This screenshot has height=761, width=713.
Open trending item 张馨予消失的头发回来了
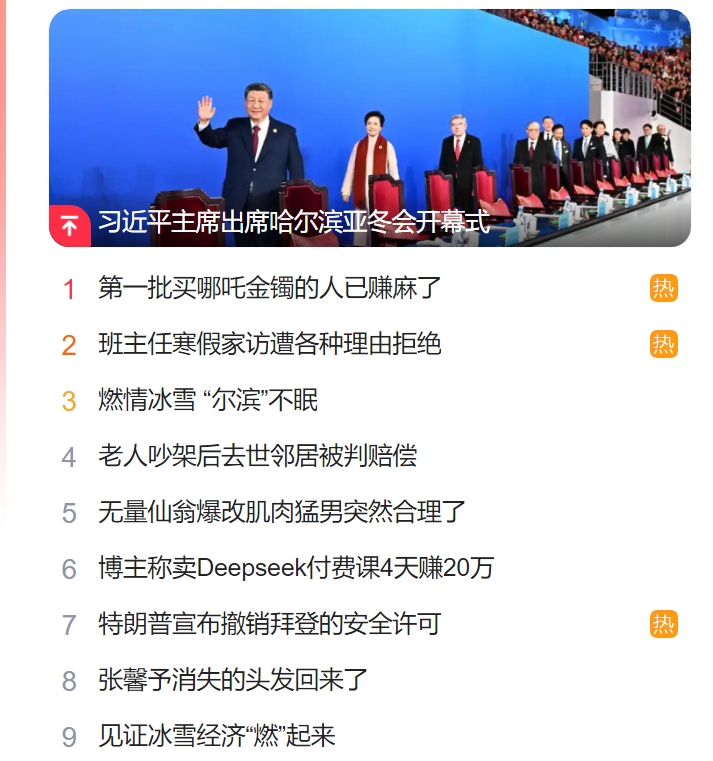233,681
